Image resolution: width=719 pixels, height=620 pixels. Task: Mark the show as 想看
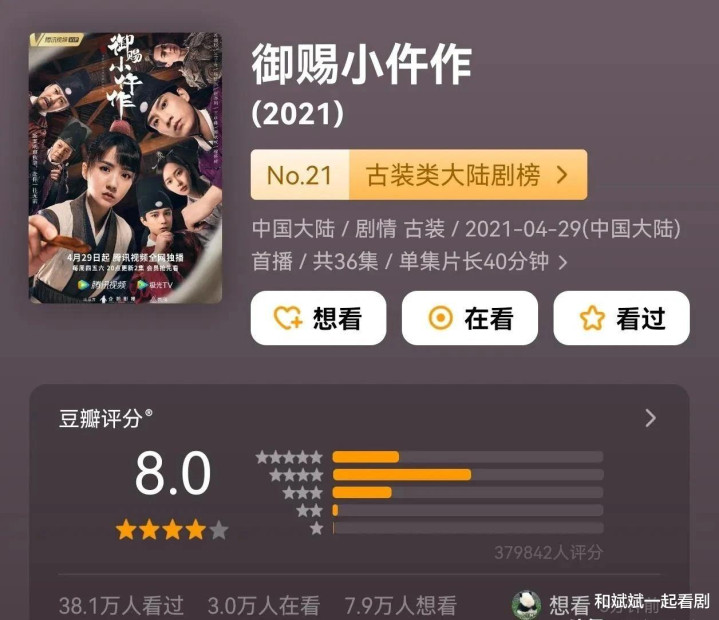tap(318, 318)
